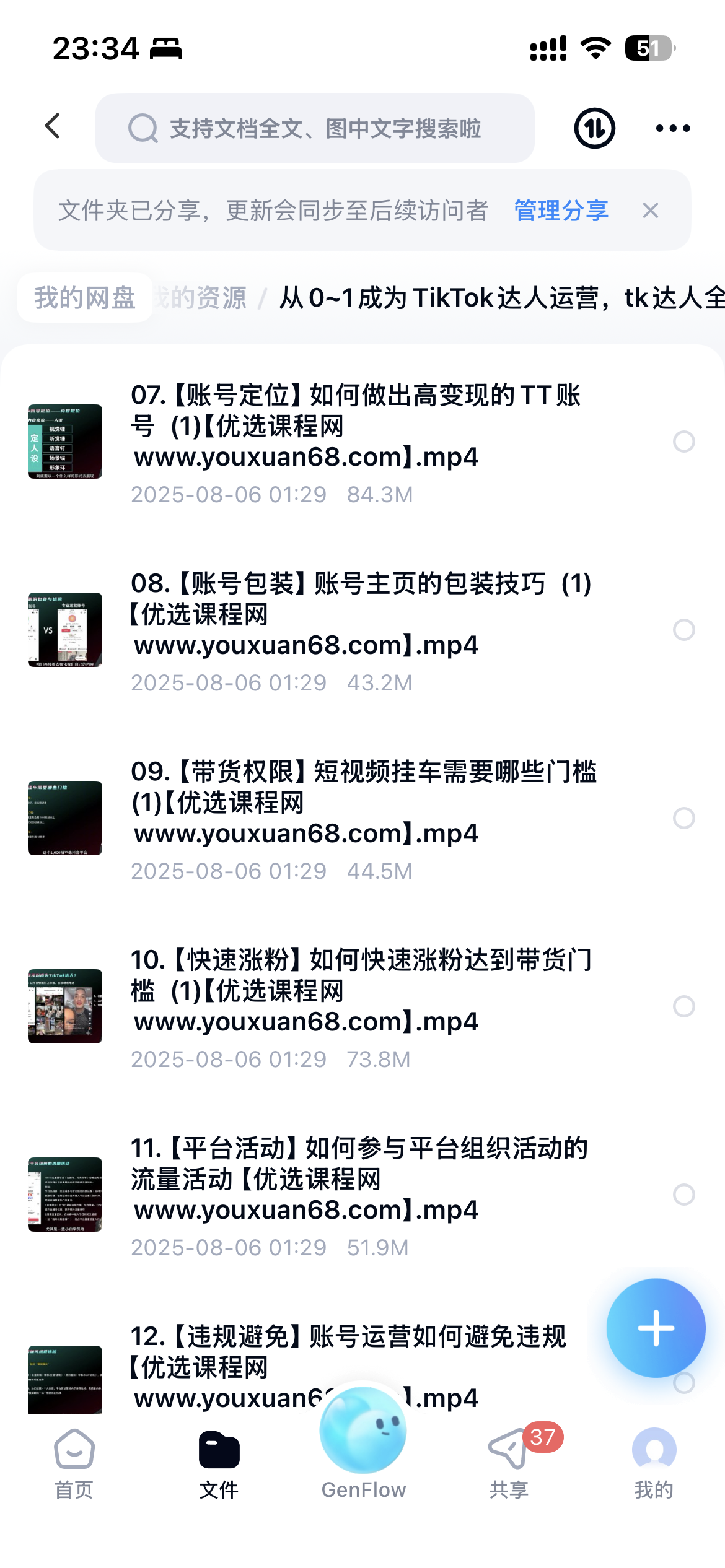Jump to 我的网盘 in breadcrumb
This screenshot has height=1568, width=725.
click(85, 298)
